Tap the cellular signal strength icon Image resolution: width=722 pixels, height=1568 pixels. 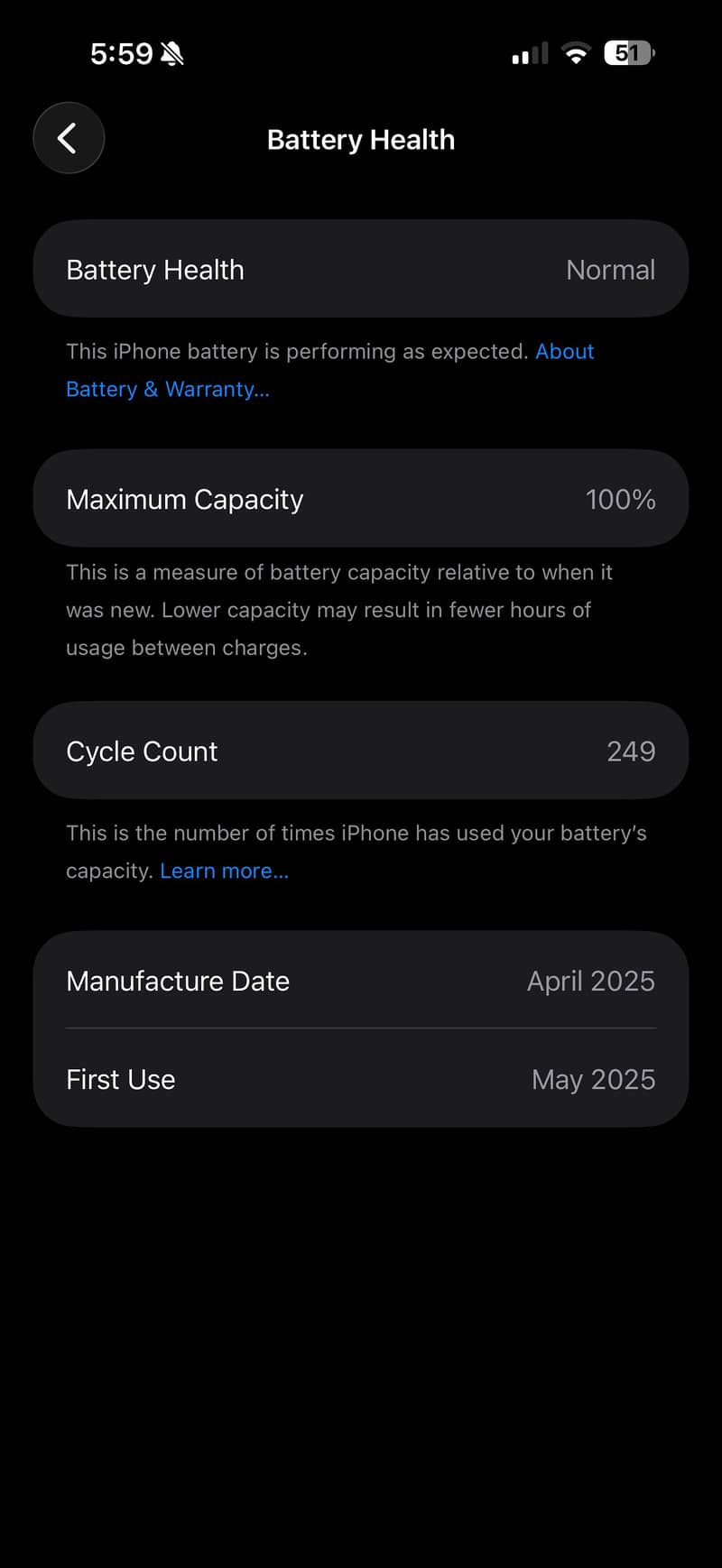[529, 54]
